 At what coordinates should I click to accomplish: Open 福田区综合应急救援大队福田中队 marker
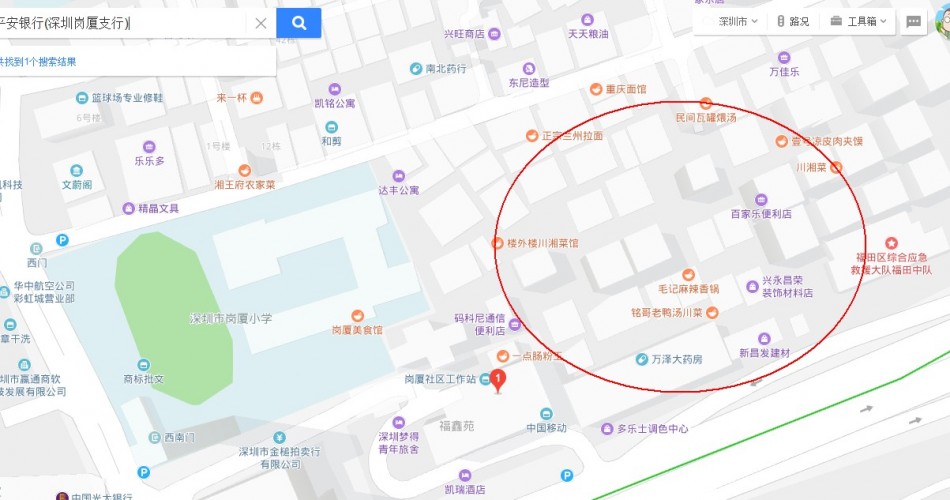(891, 243)
